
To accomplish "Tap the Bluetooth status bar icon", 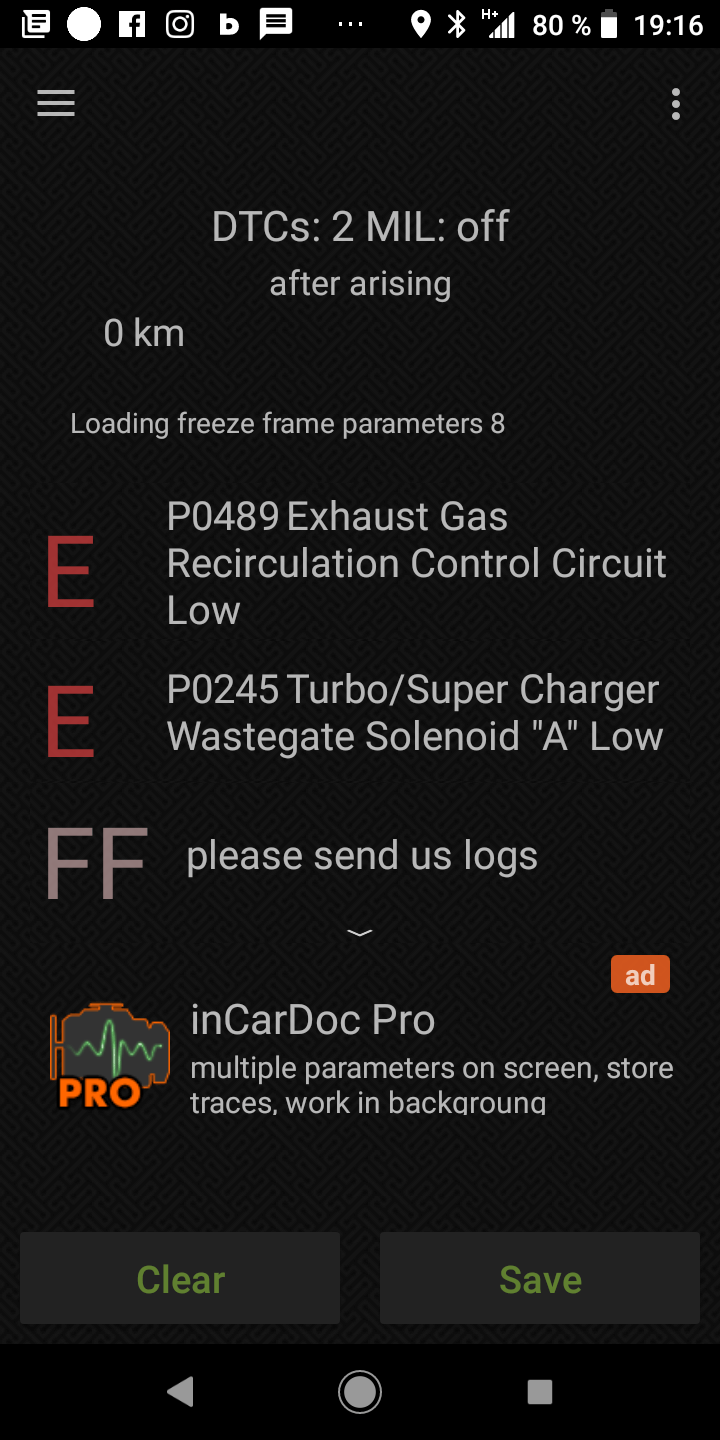I will coord(455,24).
